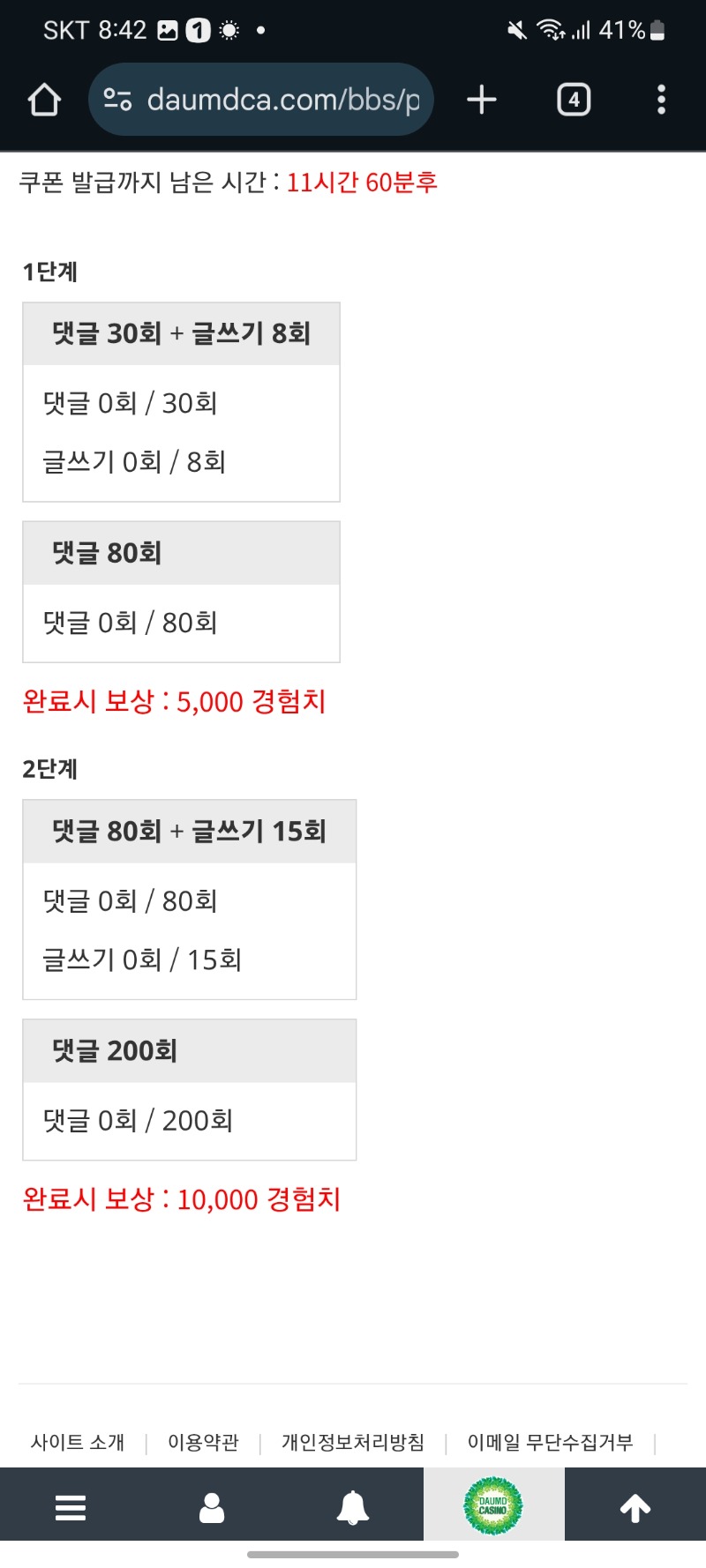
Task: Open the tab switcher showing 4 tabs
Action: 574,100
